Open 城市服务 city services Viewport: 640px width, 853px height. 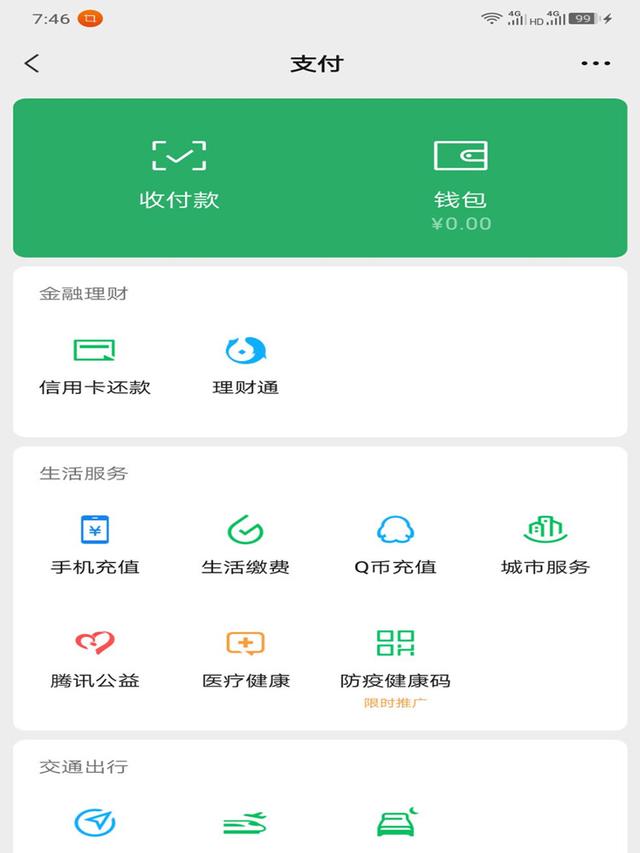point(545,544)
